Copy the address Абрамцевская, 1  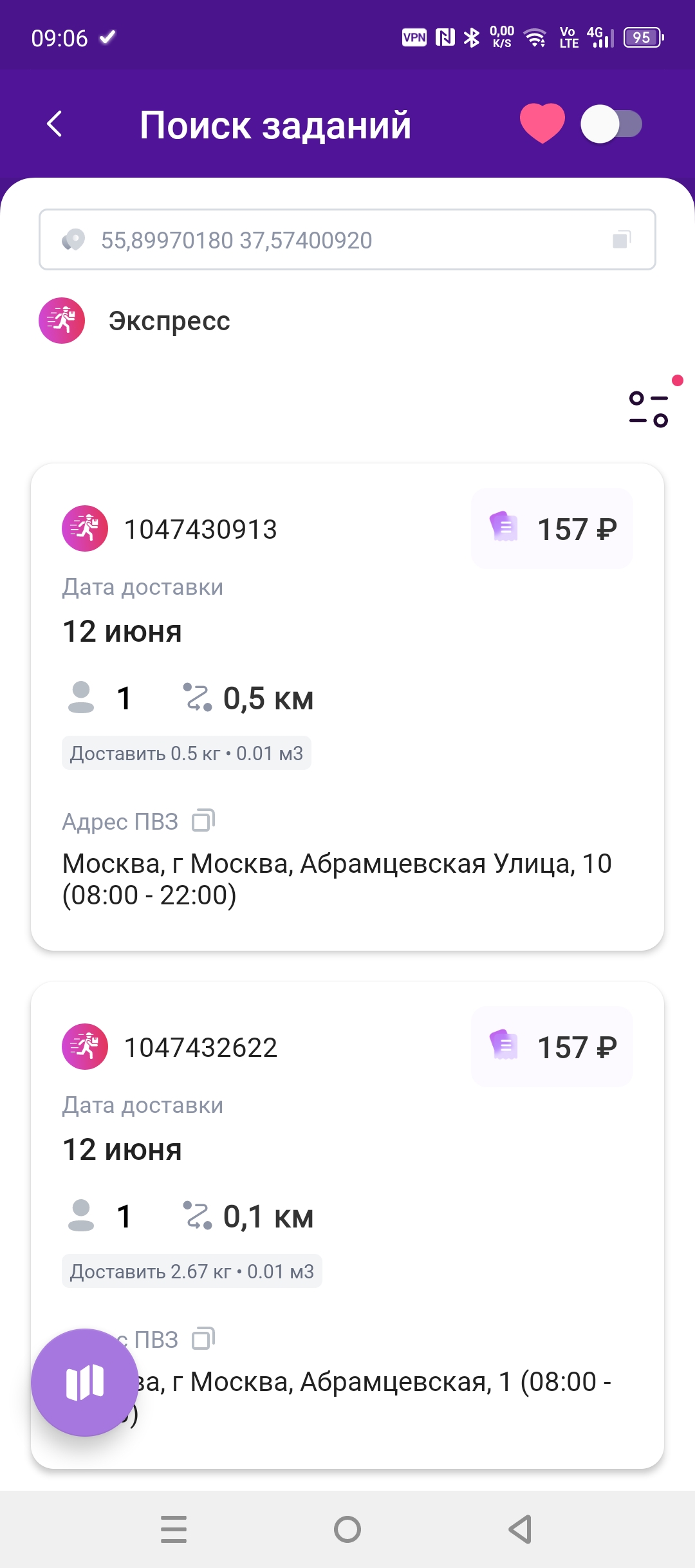click(203, 1339)
